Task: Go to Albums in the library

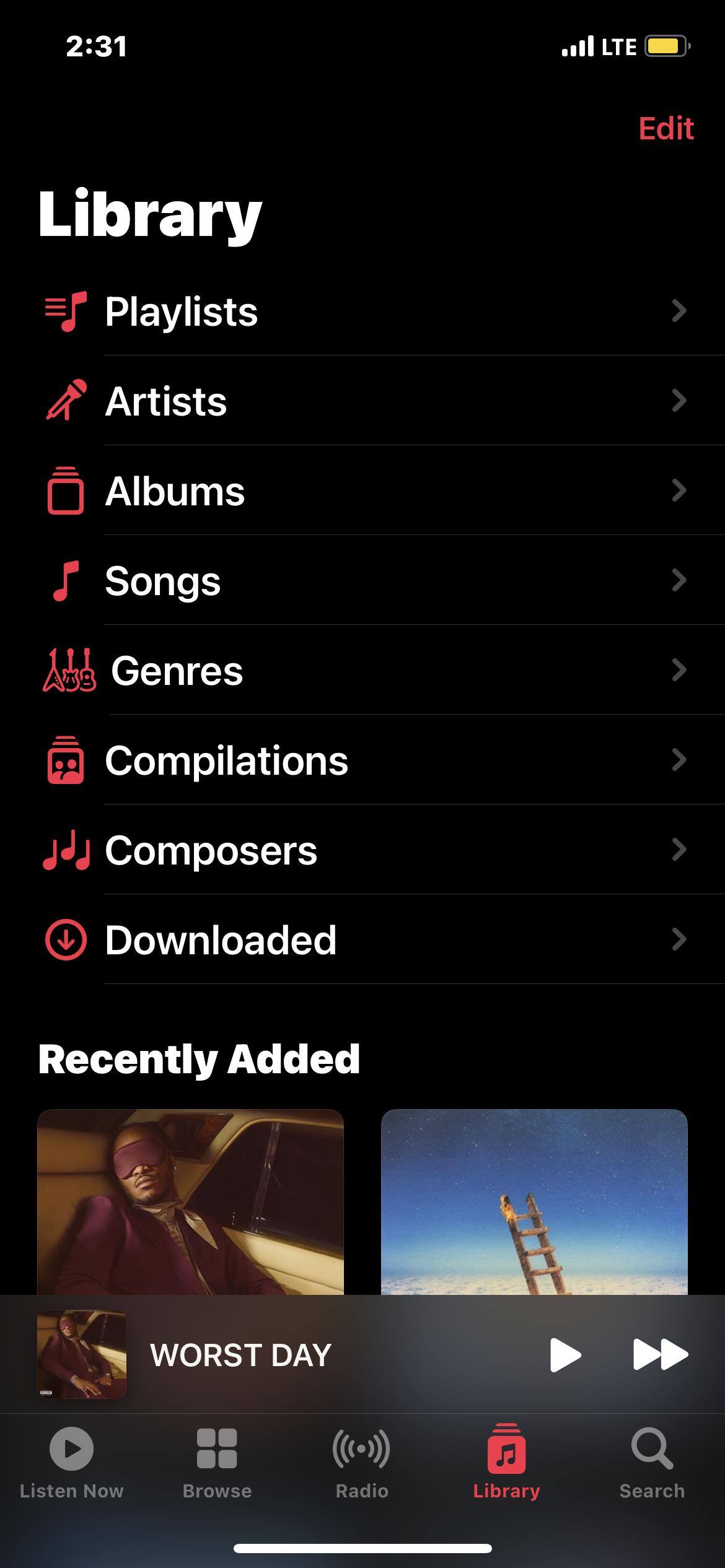Action: pos(362,490)
